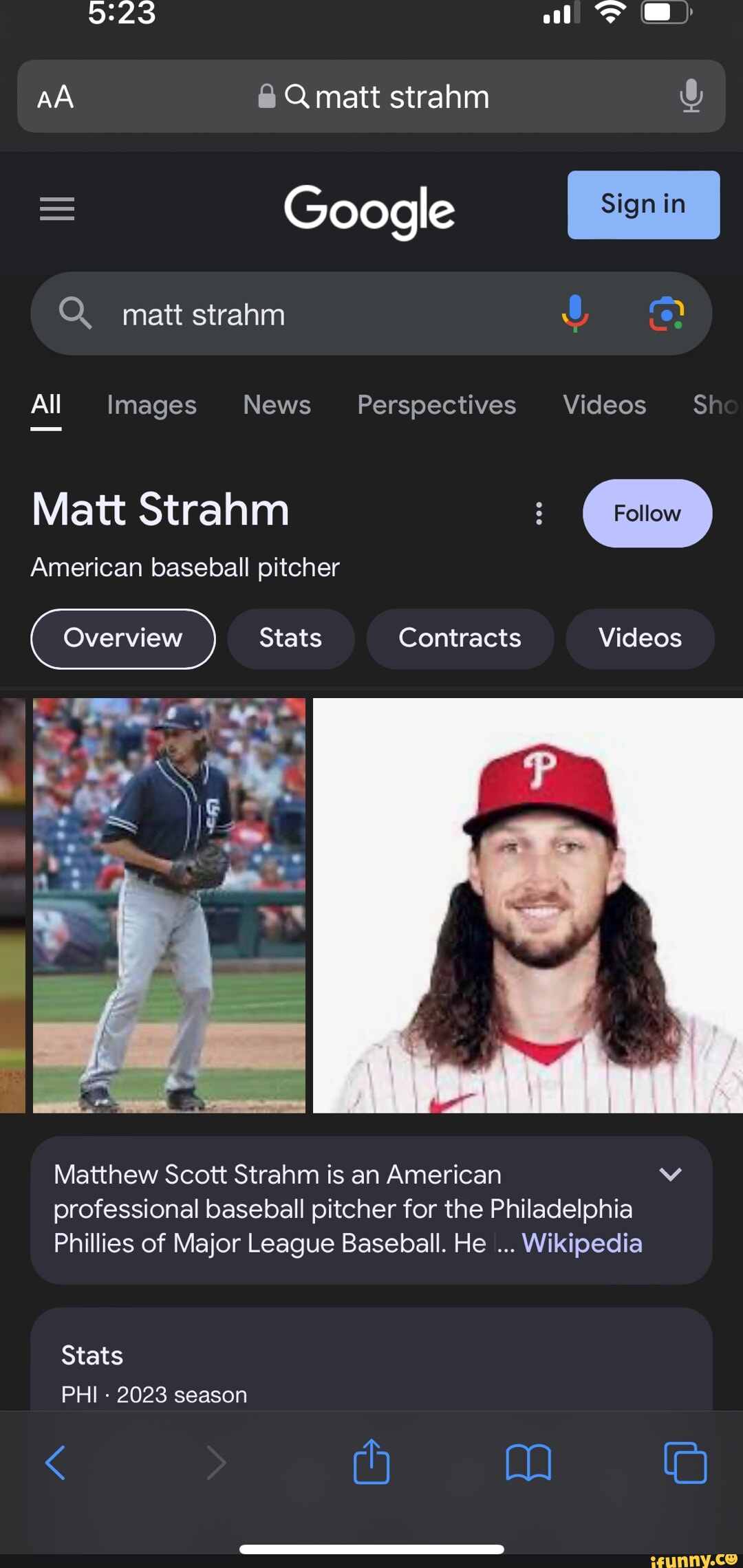This screenshot has width=743, height=1568.
Task: Start Google voice search
Action: click(x=575, y=314)
